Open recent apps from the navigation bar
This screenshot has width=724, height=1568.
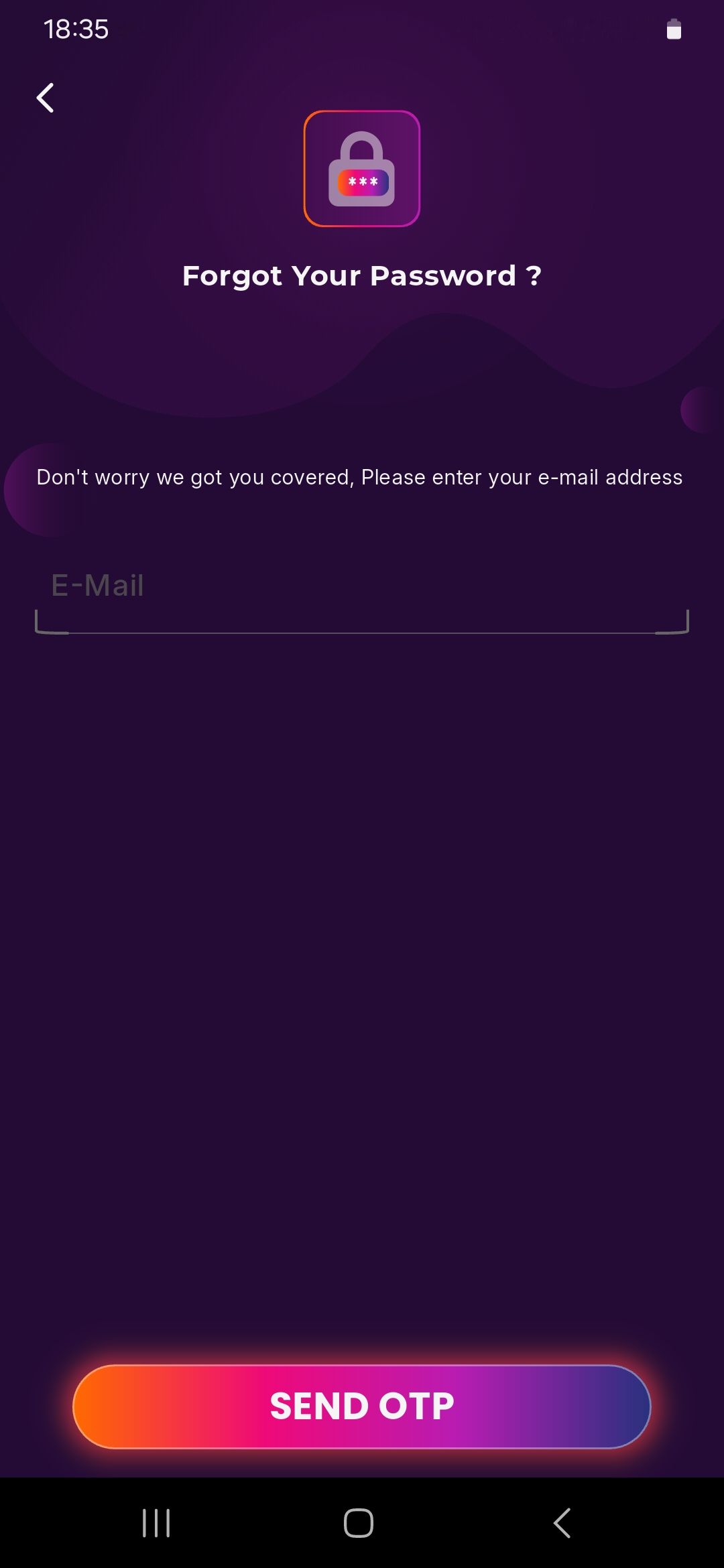[156, 1522]
